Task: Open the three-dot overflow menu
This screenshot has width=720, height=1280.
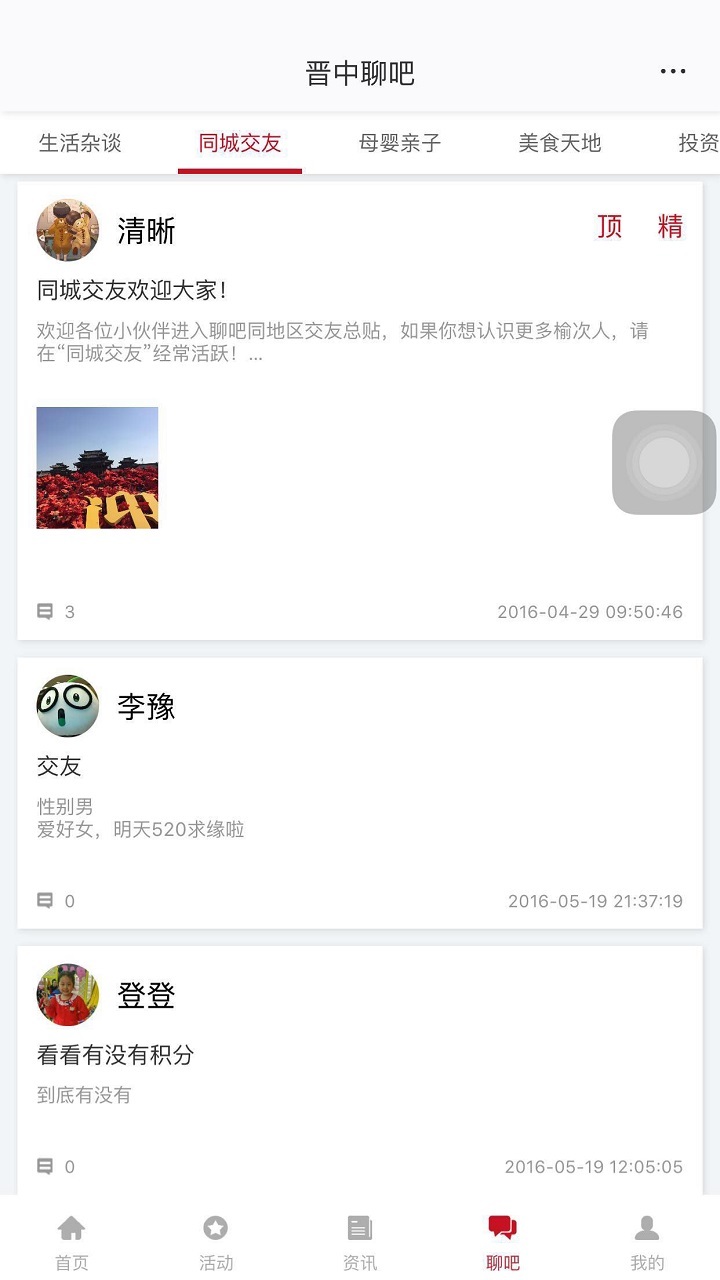Action: point(673,71)
